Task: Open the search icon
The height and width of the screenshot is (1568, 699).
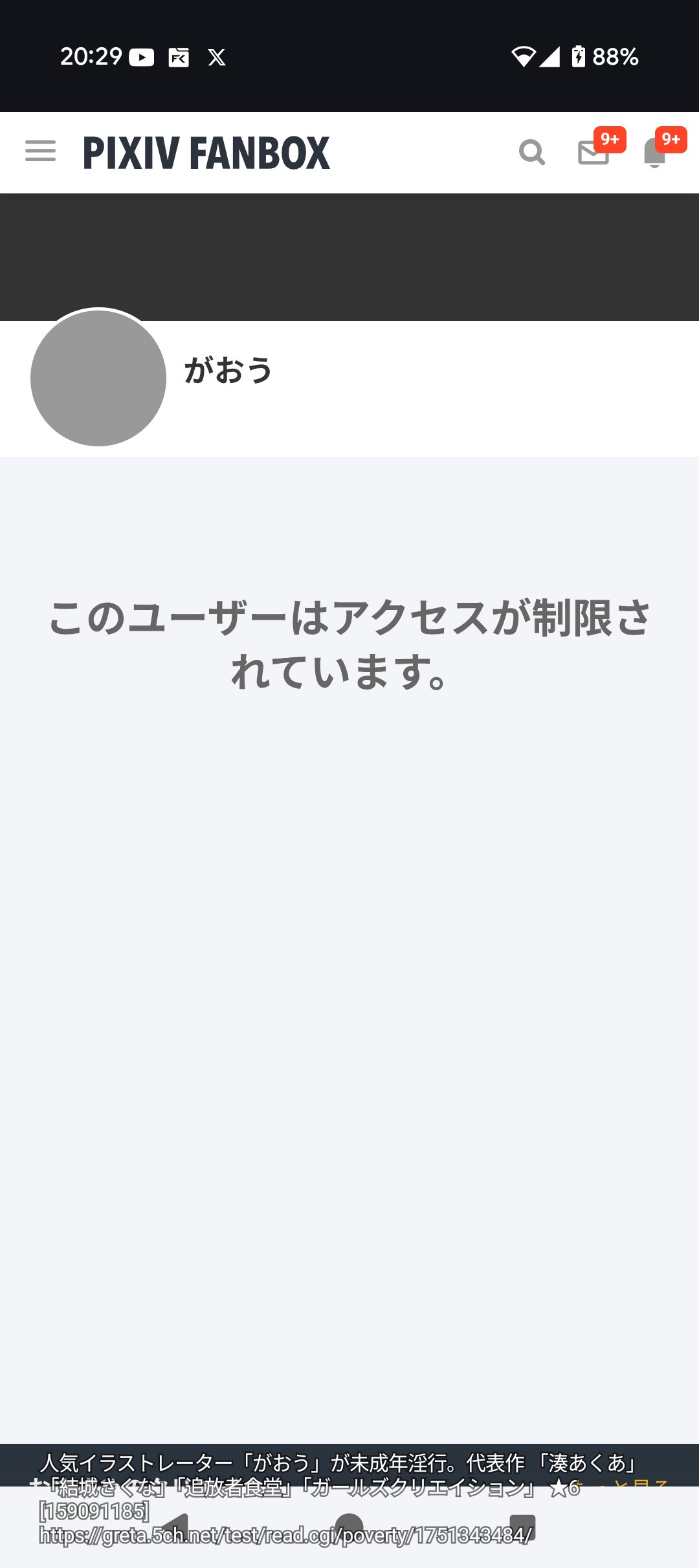Action: click(531, 153)
